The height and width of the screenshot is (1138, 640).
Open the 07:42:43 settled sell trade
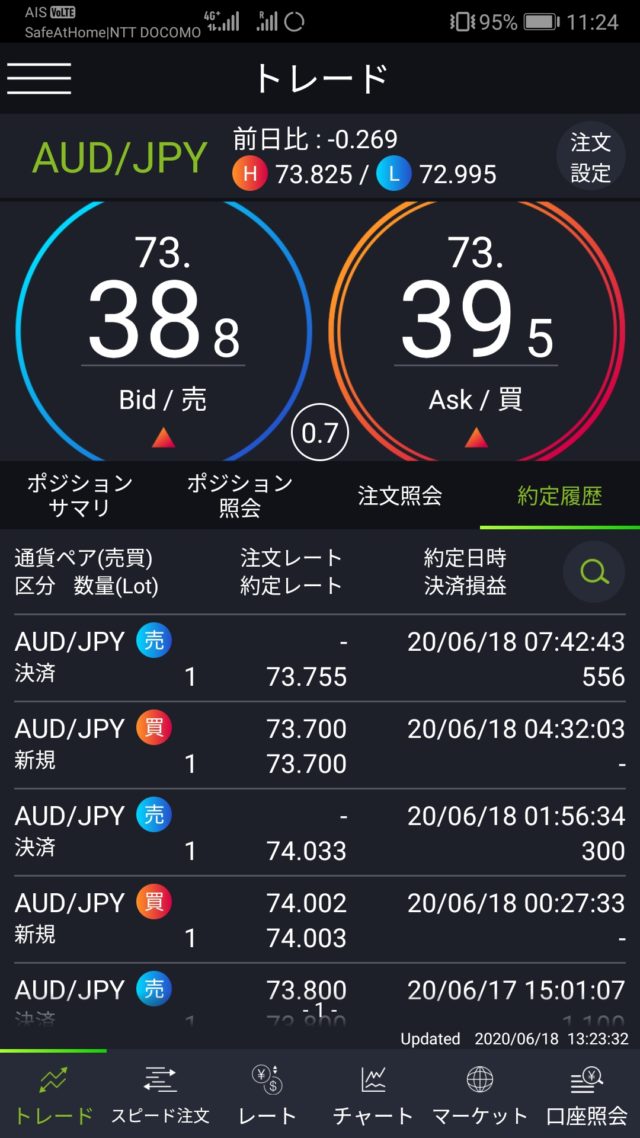point(320,658)
